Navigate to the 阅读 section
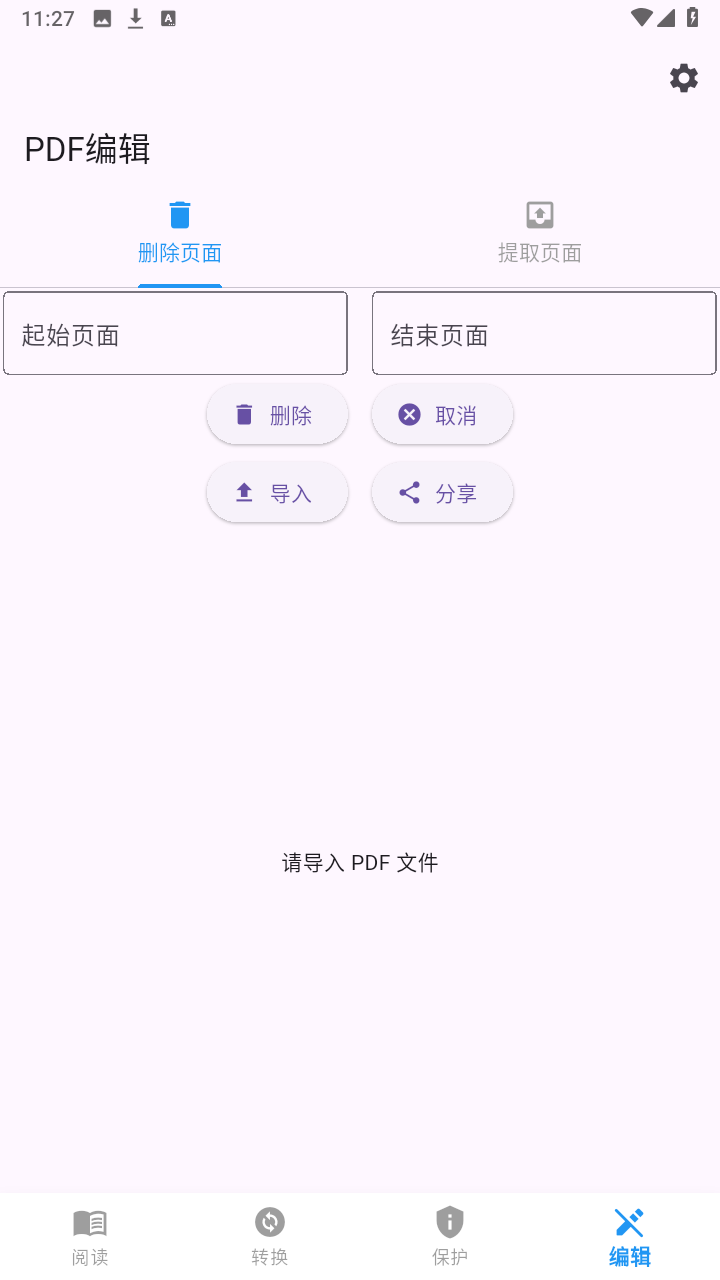This screenshot has height=1280, width=720. pyautogui.click(x=90, y=1235)
